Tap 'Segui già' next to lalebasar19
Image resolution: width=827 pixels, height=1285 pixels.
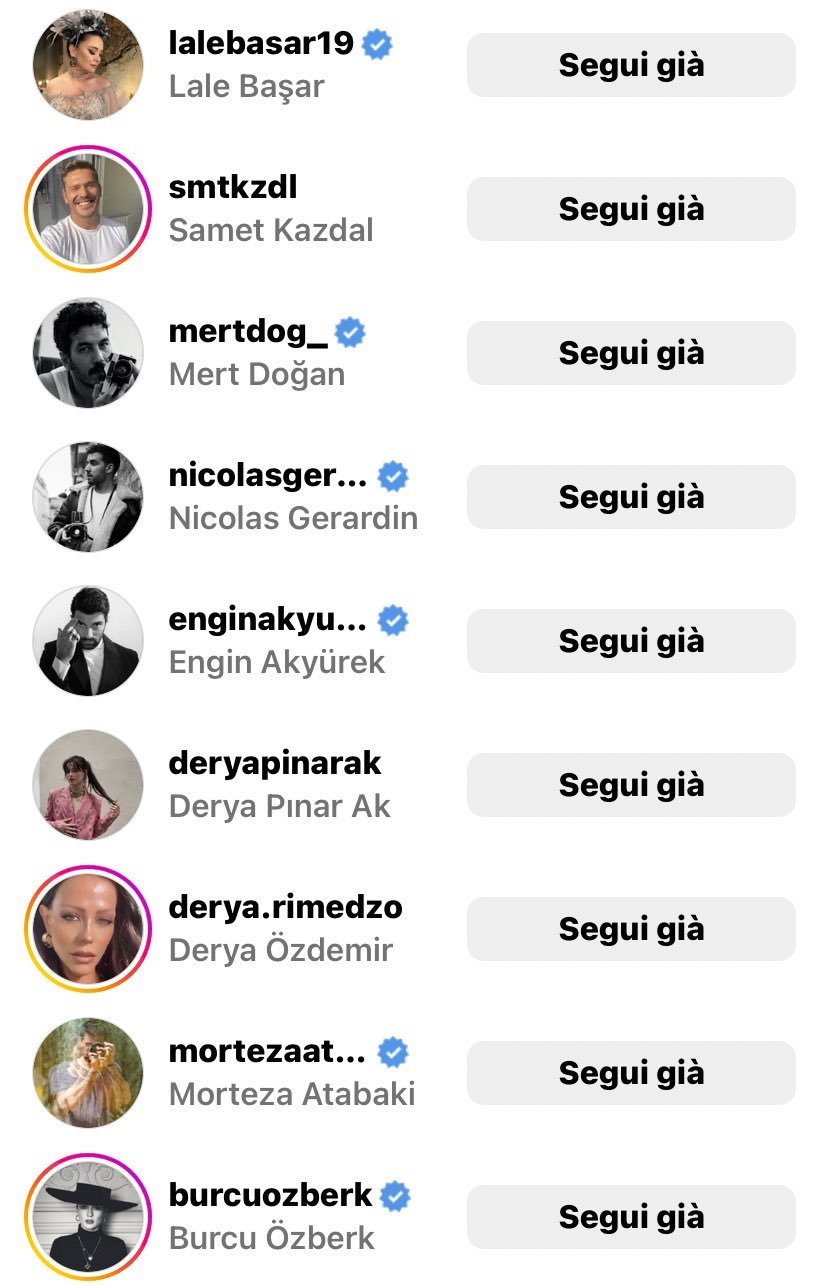point(631,65)
